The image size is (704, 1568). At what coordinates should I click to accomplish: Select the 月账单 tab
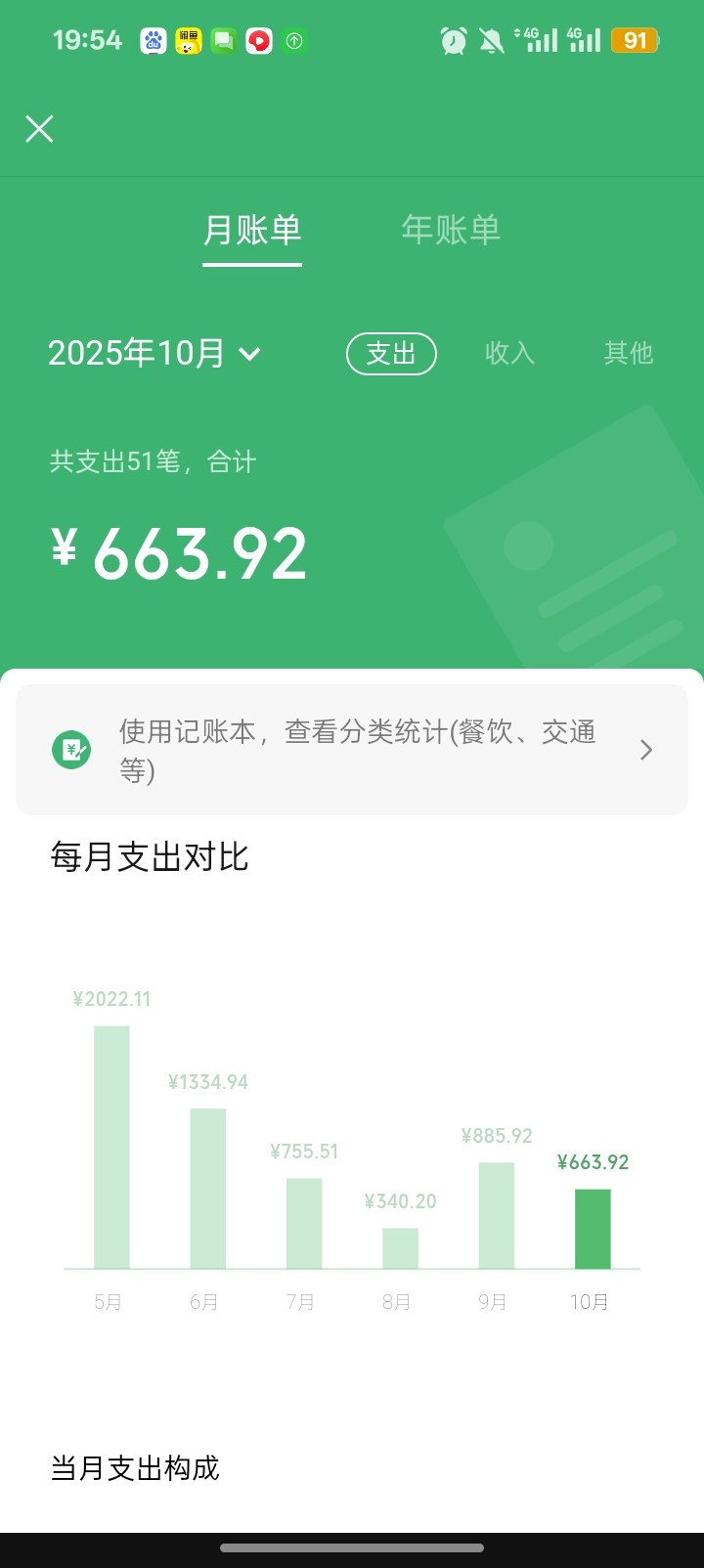(252, 230)
